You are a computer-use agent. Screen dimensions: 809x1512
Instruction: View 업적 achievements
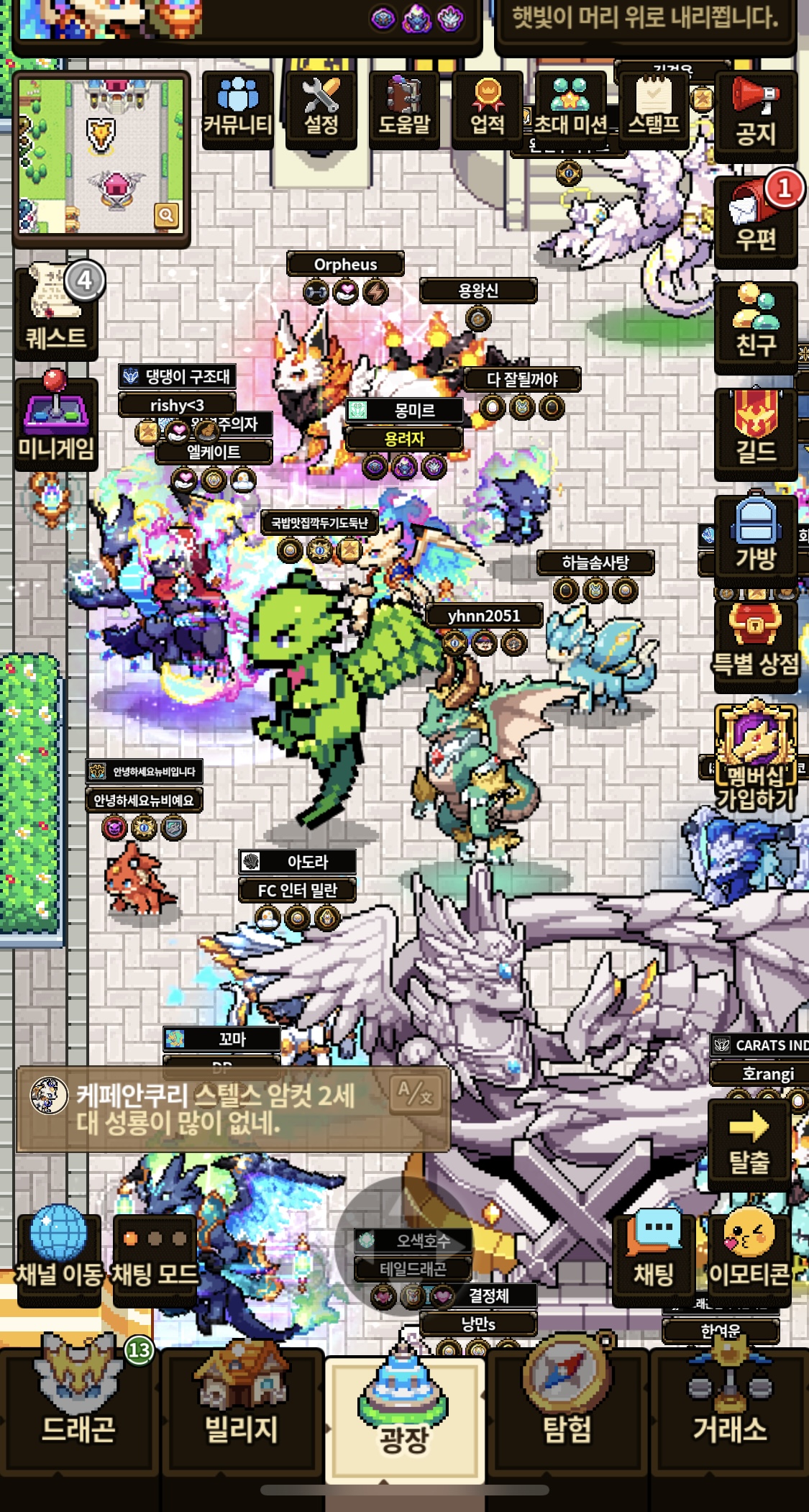tap(488, 109)
